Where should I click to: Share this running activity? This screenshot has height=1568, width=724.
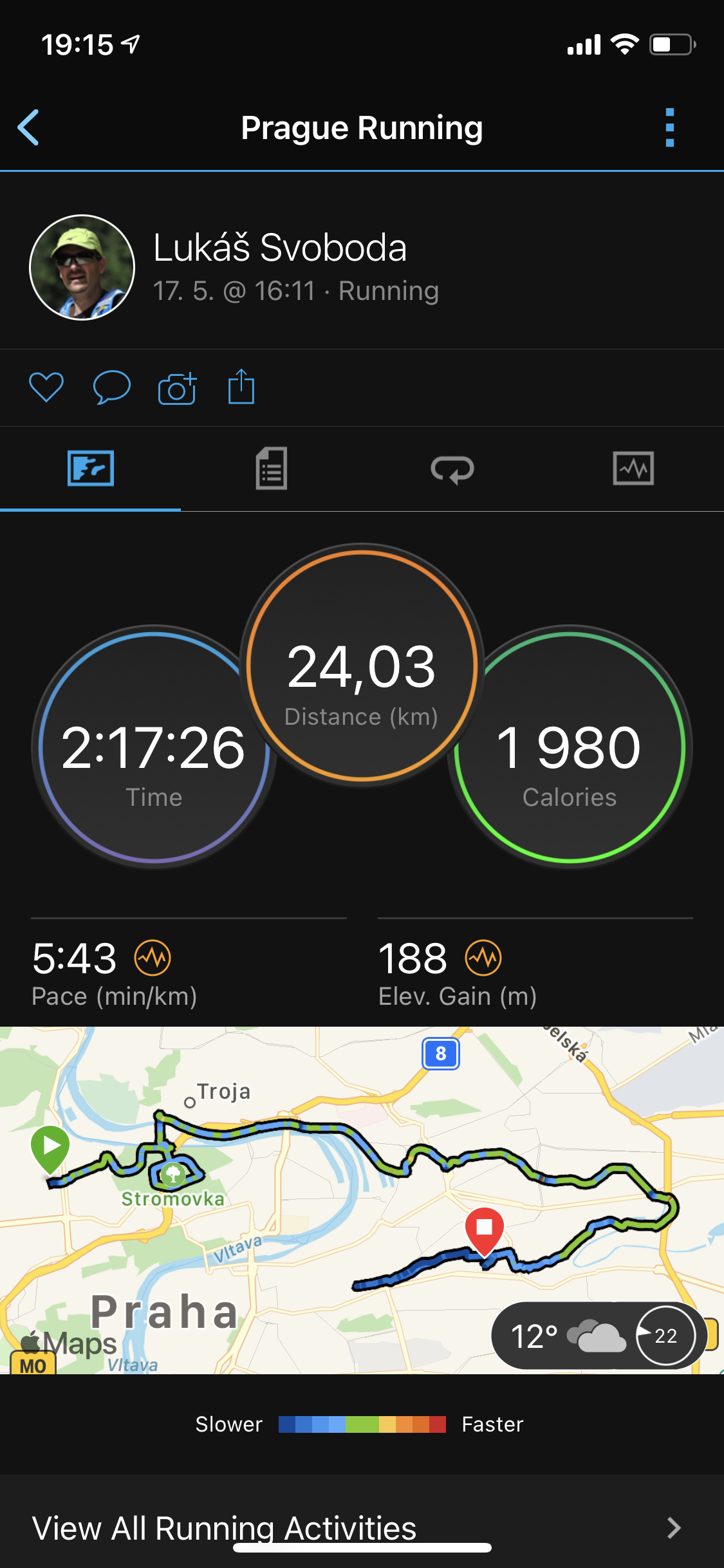241,386
